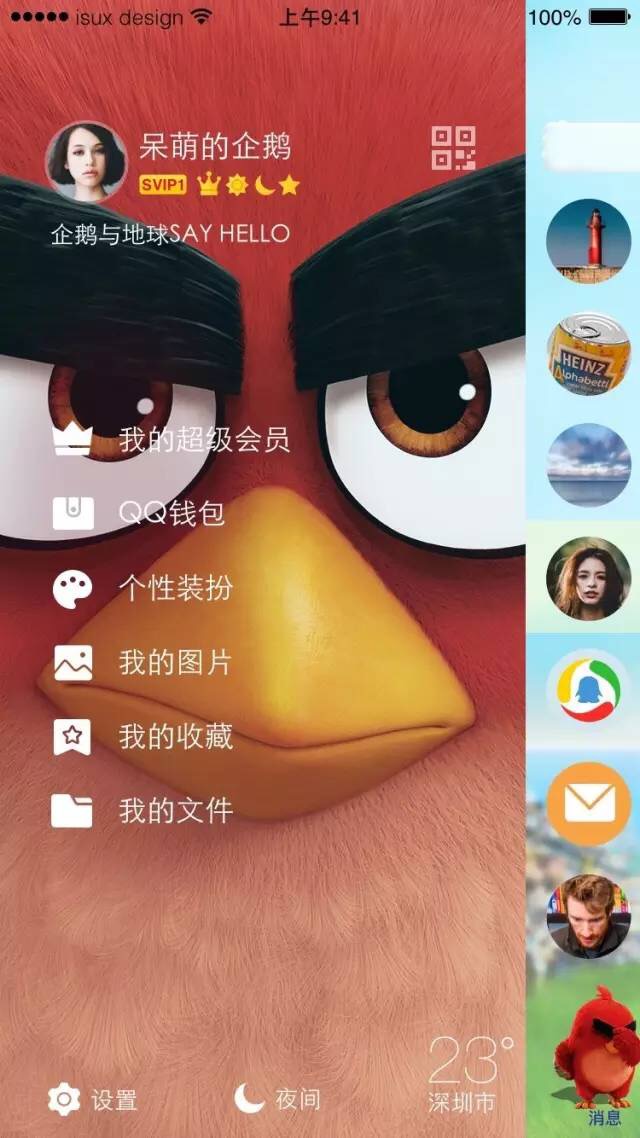Open chat with lighthouse avatar

point(588,240)
